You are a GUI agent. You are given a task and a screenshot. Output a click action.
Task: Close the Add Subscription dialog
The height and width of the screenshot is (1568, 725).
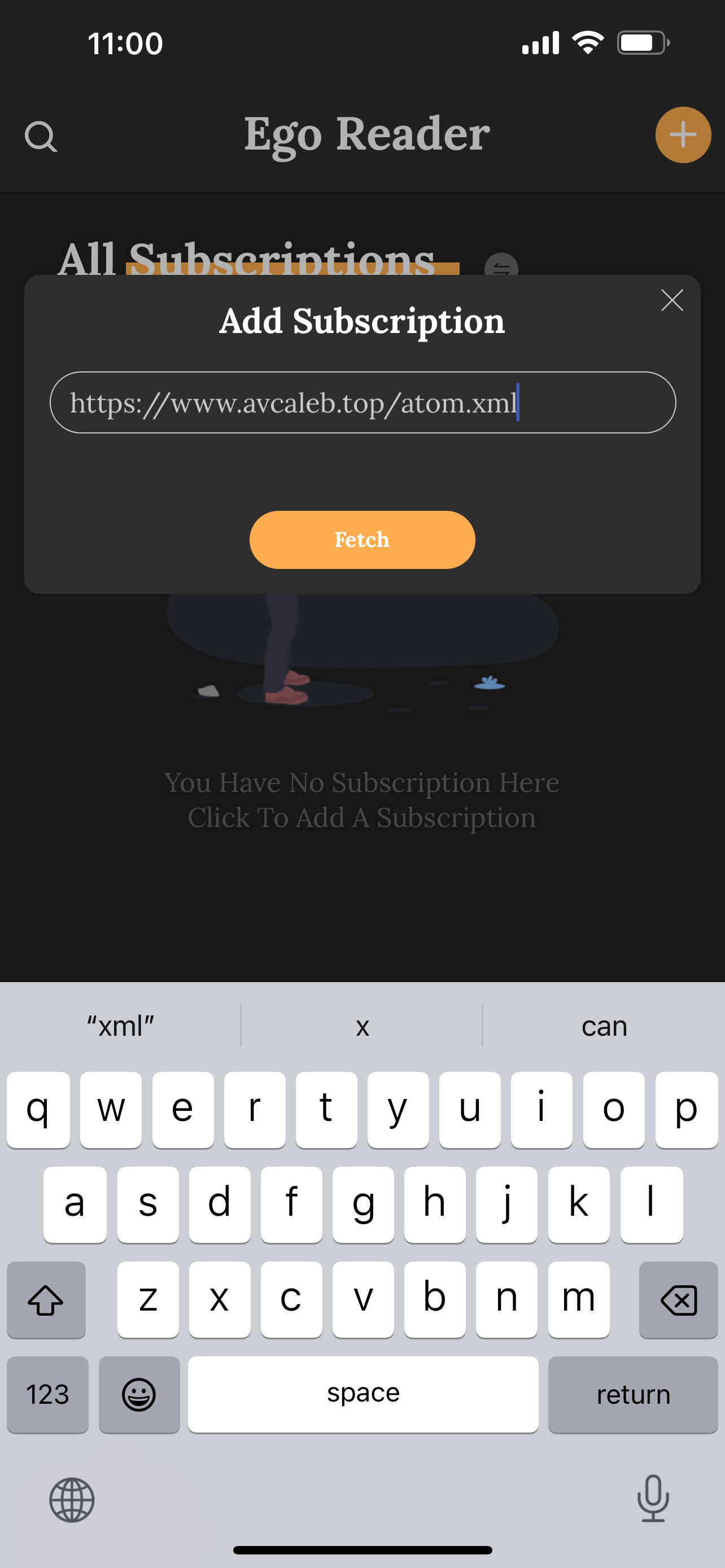(x=671, y=300)
